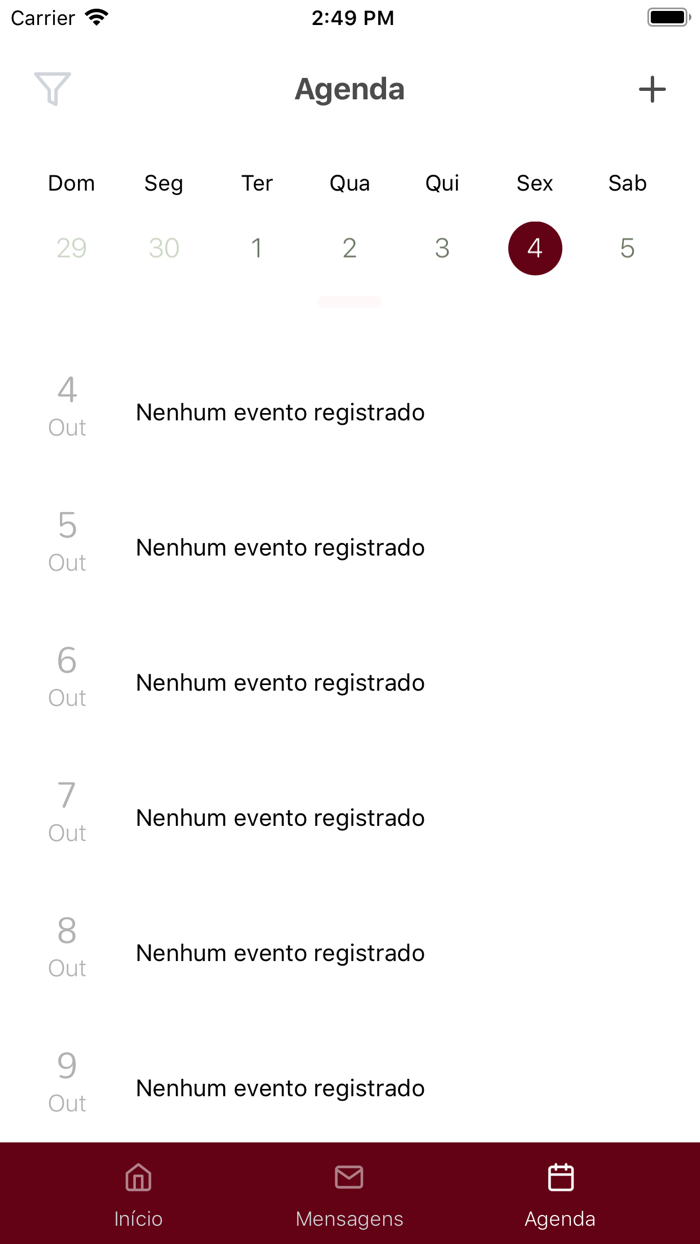Tap the highlighted day 4

point(535,248)
